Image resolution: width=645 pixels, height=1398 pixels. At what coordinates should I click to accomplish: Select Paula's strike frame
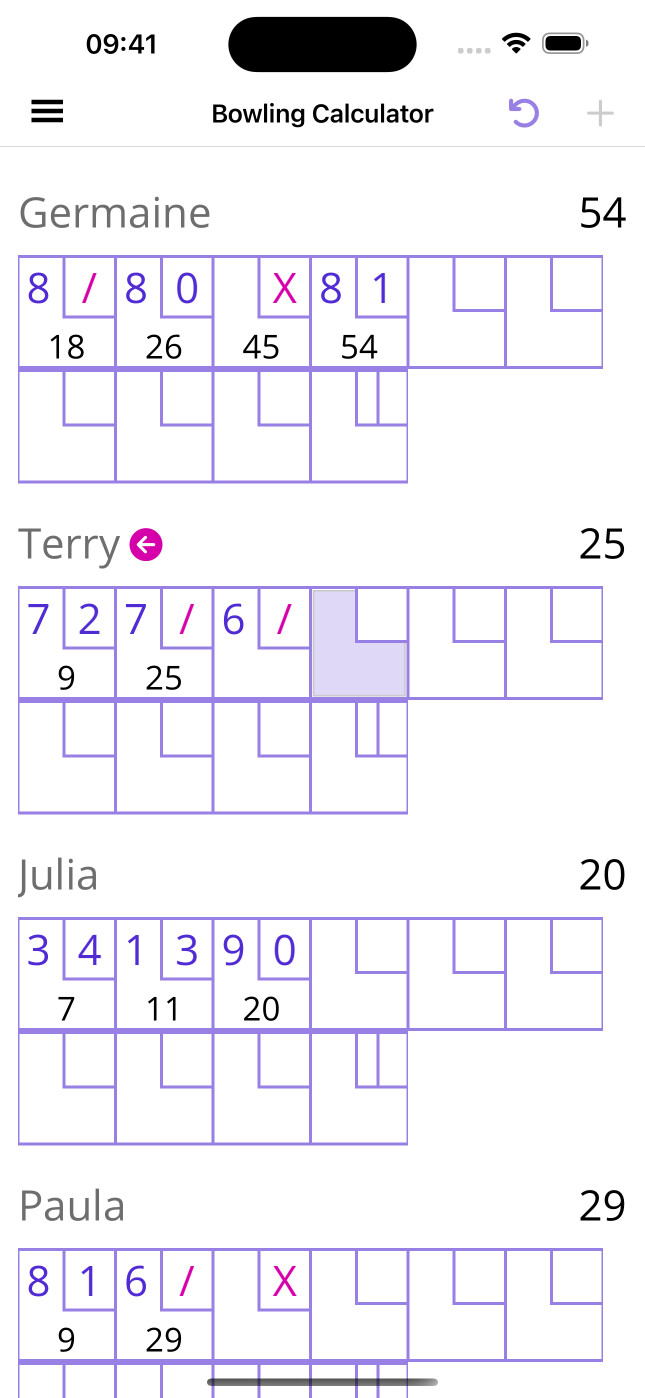pos(261,1305)
